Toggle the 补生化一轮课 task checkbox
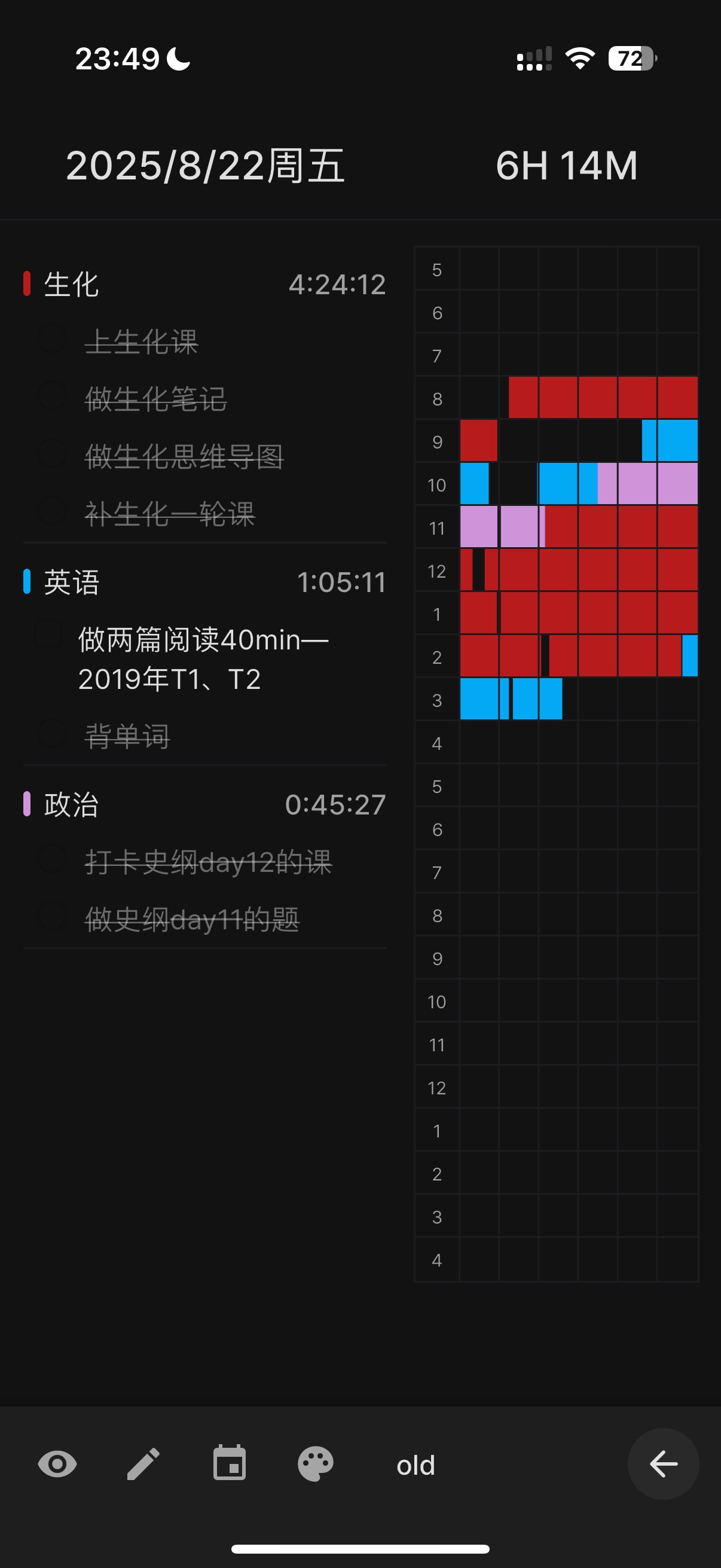 (53, 511)
